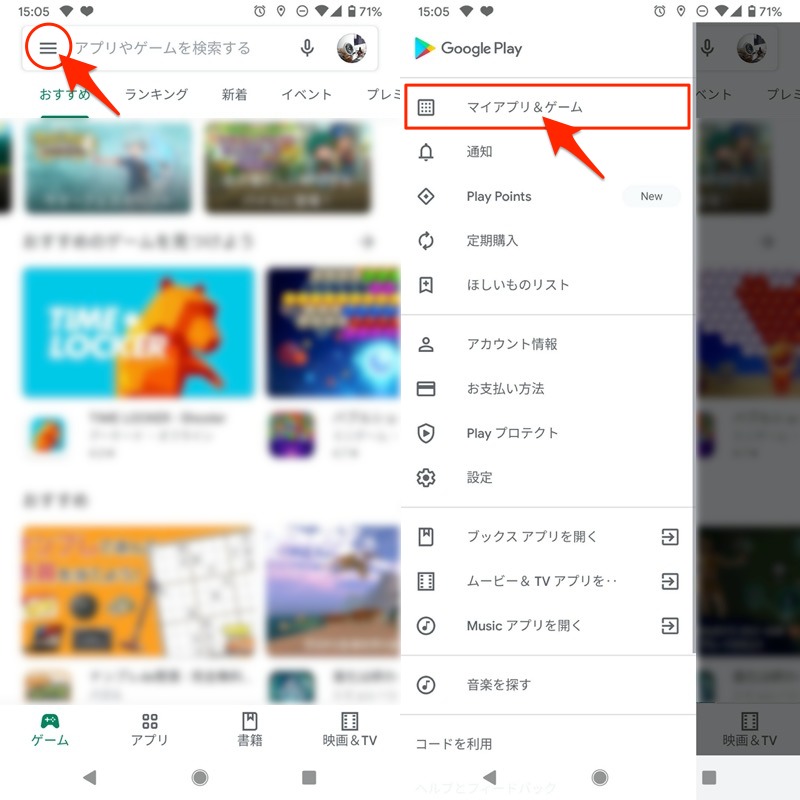Open 通知 in the drawer
This screenshot has height=800, width=800.
[480, 152]
